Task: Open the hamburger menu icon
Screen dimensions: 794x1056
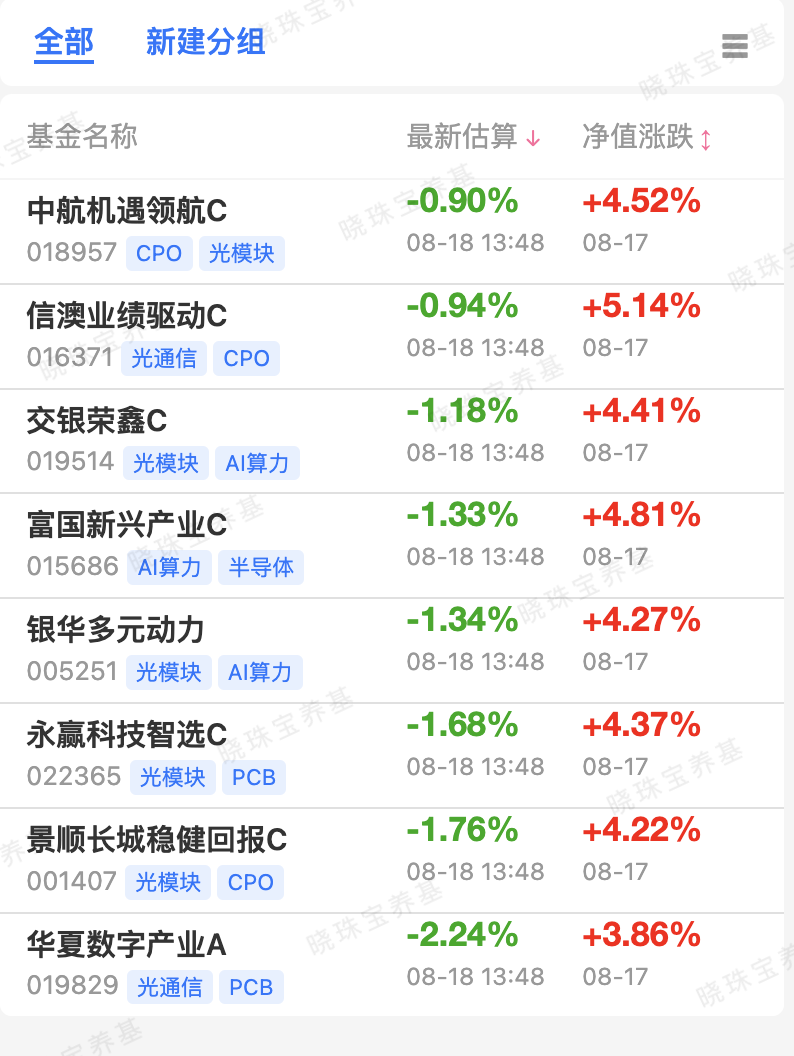Action: coord(735,46)
